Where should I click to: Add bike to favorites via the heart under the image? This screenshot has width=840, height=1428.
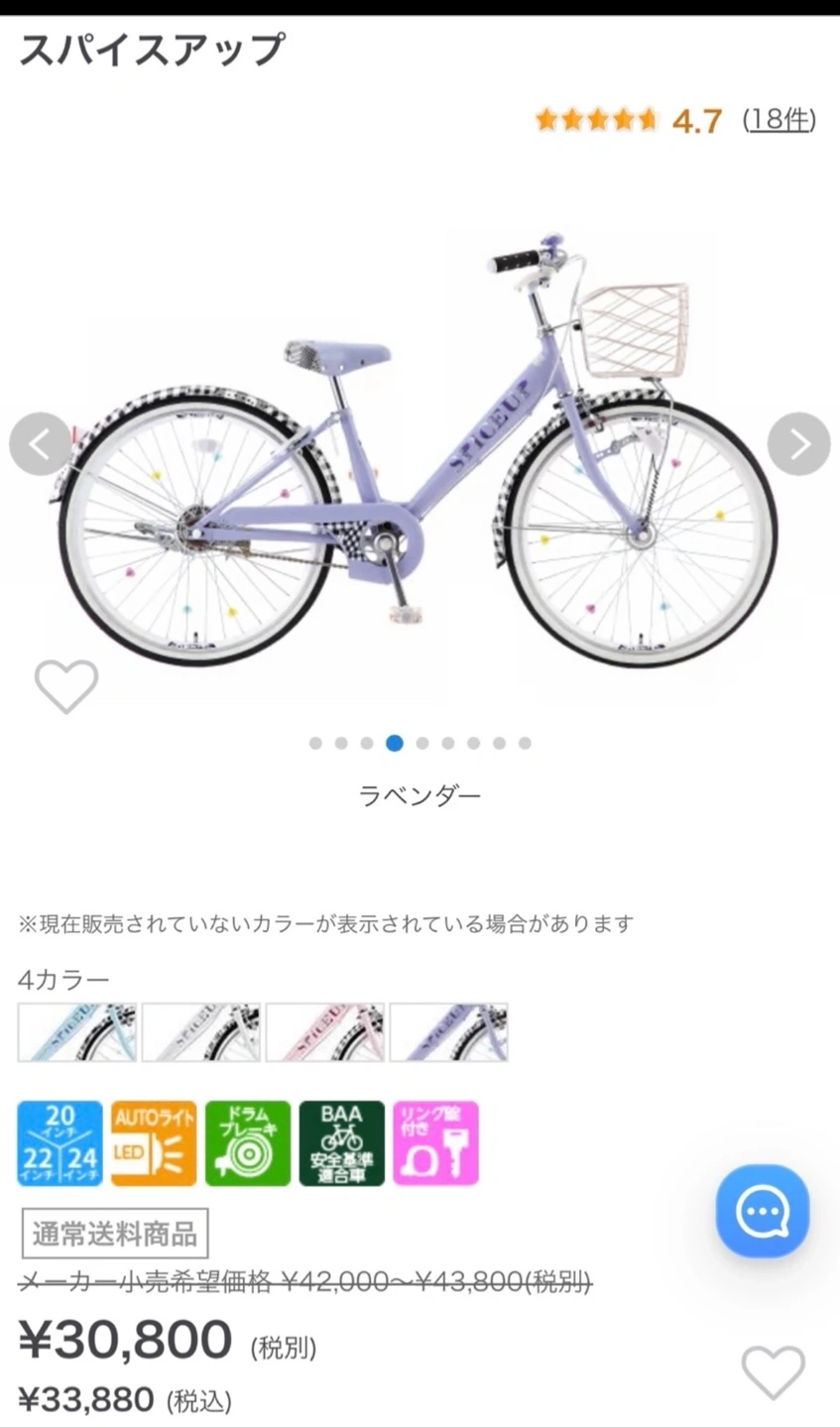66,685
